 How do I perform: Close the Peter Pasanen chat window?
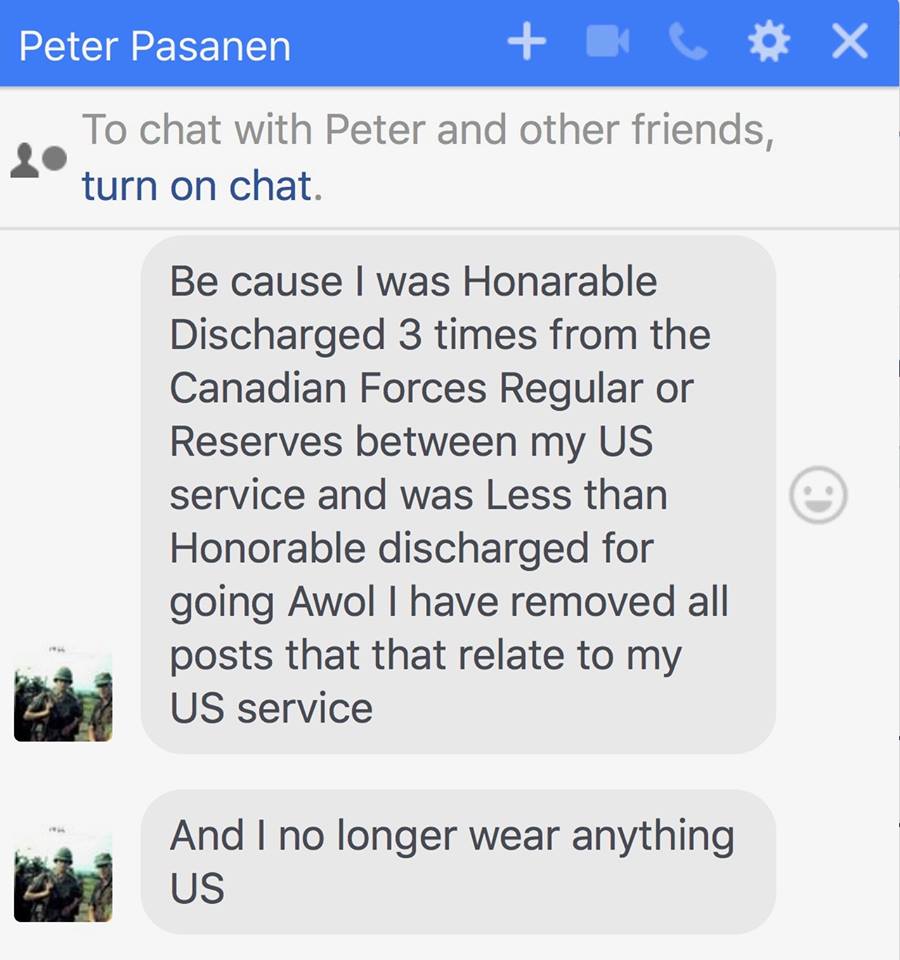[850, 42]
